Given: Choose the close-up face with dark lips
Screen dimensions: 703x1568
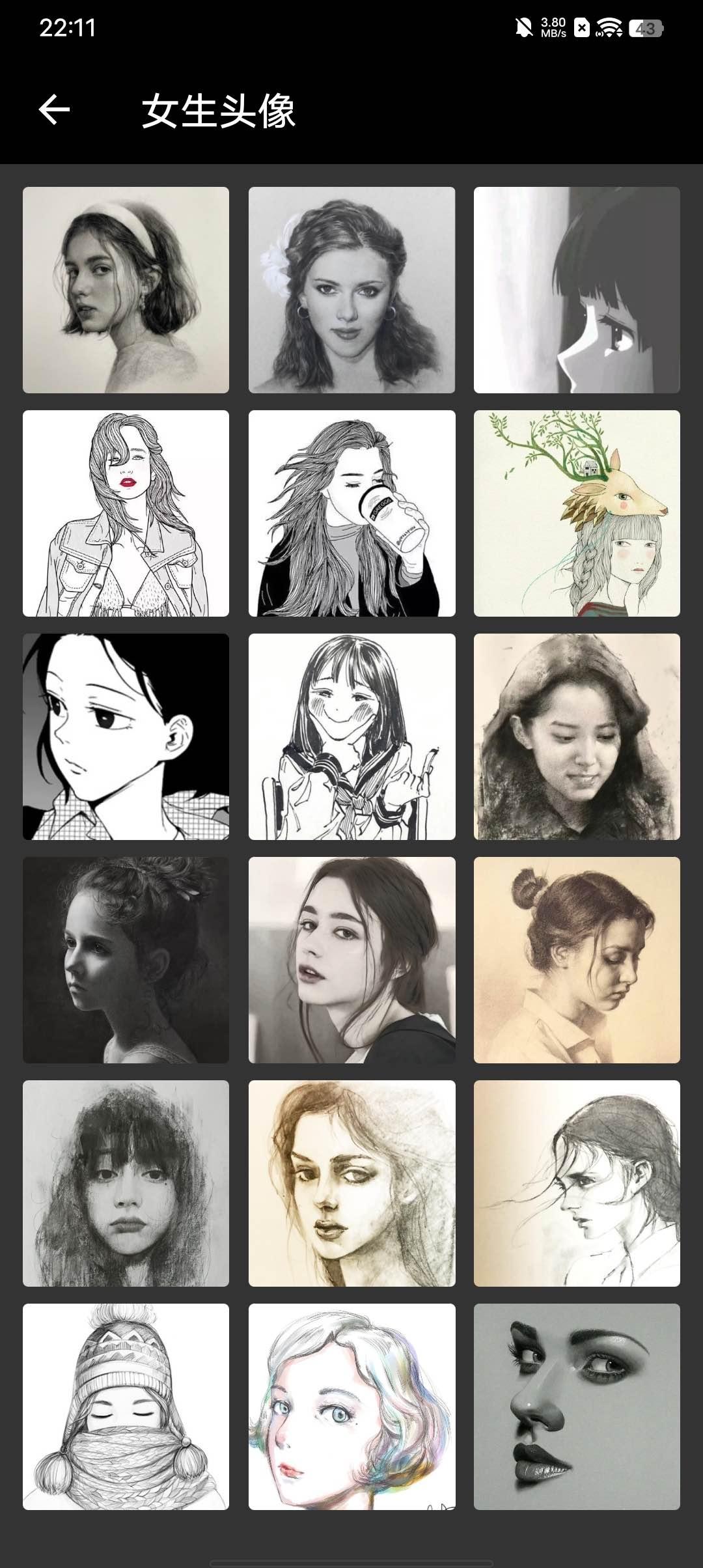Looking at the screenshot, I should 577,1407.
